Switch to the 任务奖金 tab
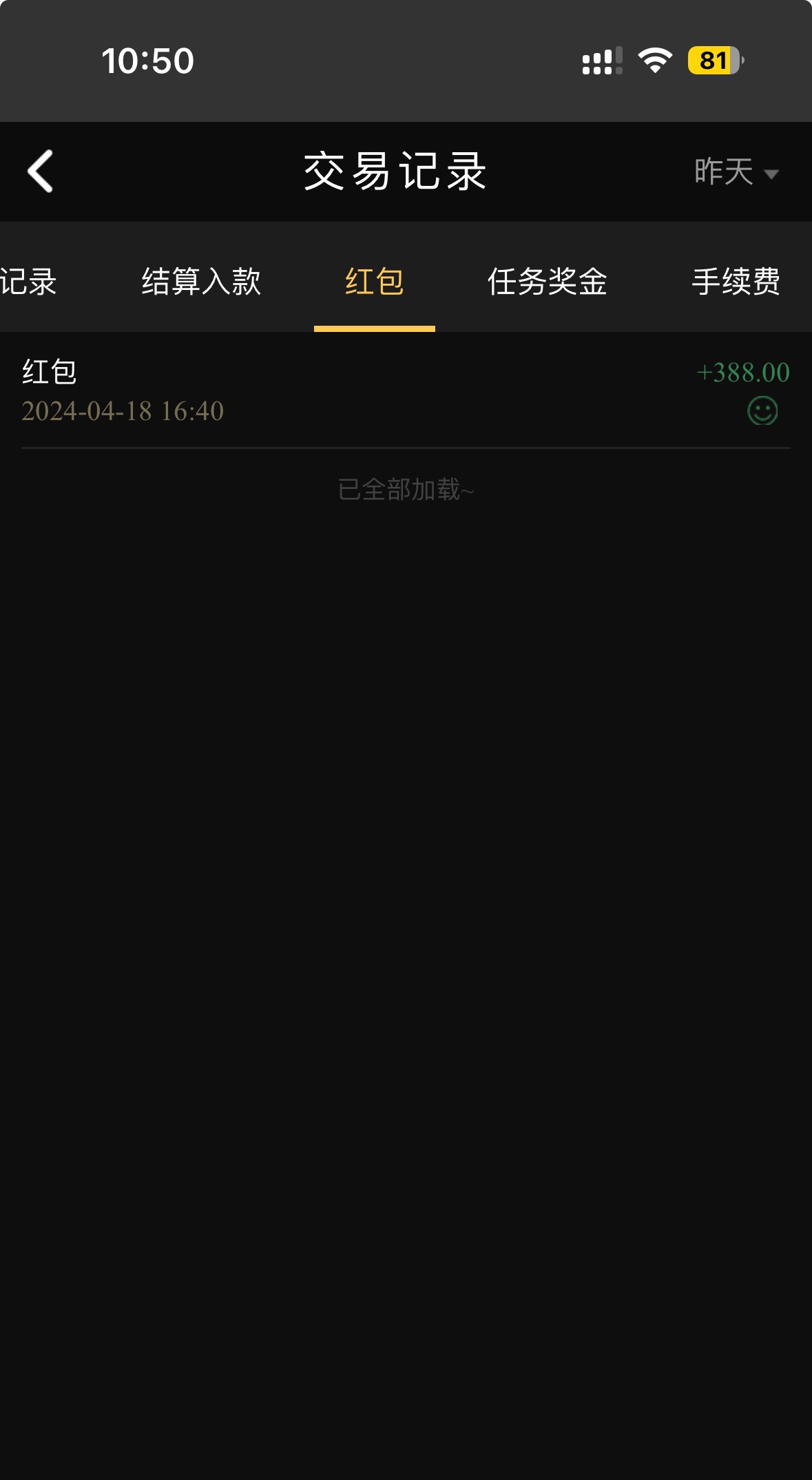The height and width of the screenshot is (1480, 812). click(547, 282)
